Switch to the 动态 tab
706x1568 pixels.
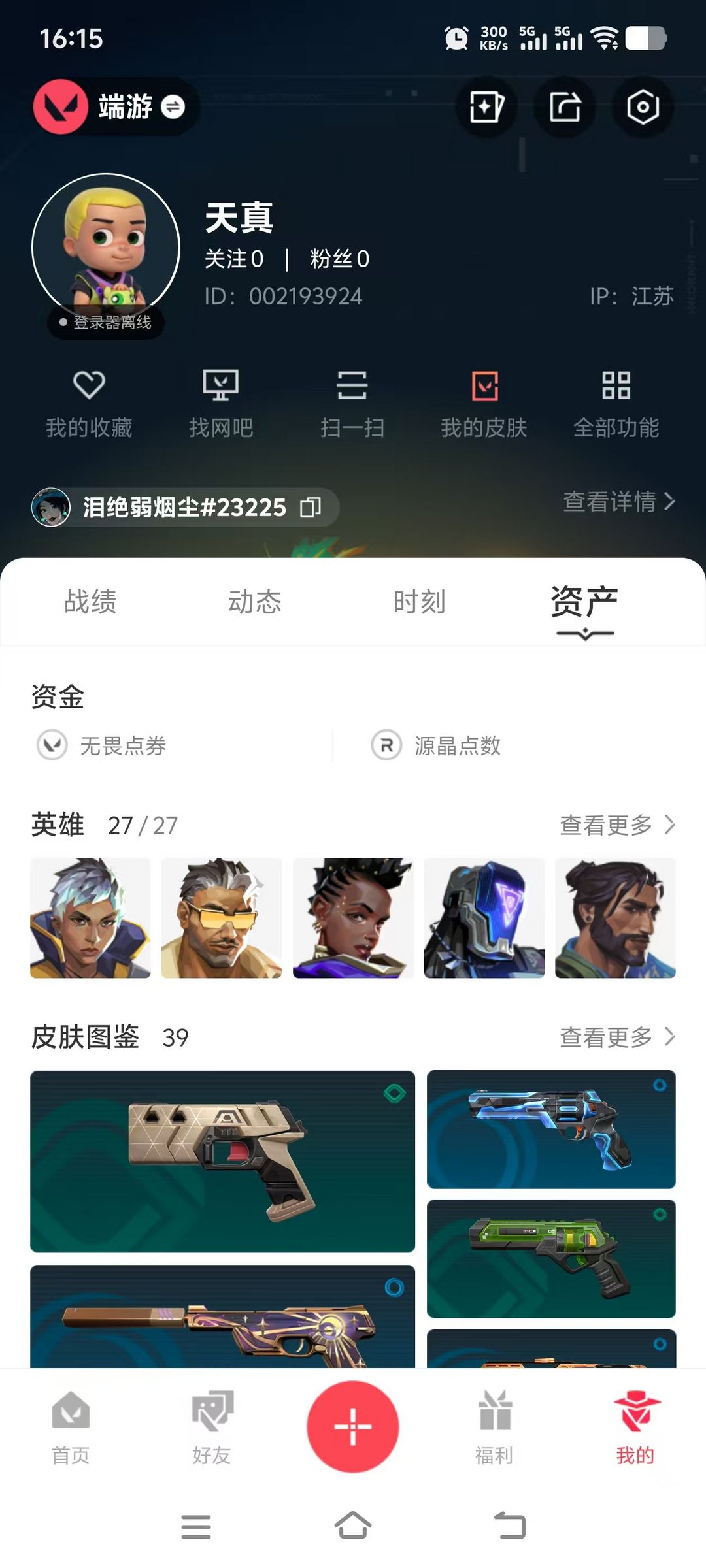tap(255, 602)
